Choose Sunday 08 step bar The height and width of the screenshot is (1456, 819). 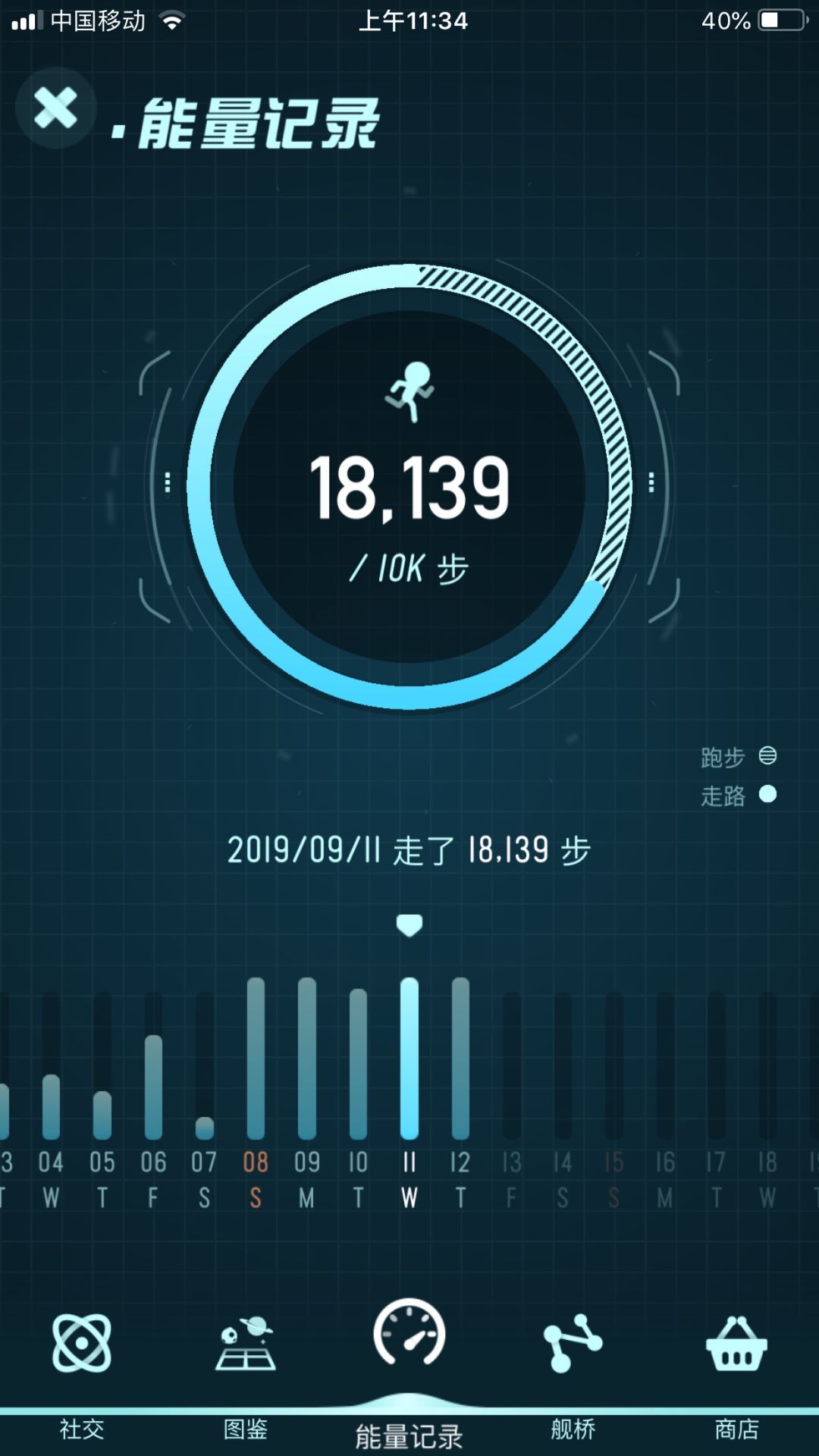[x=256, y=1059]
